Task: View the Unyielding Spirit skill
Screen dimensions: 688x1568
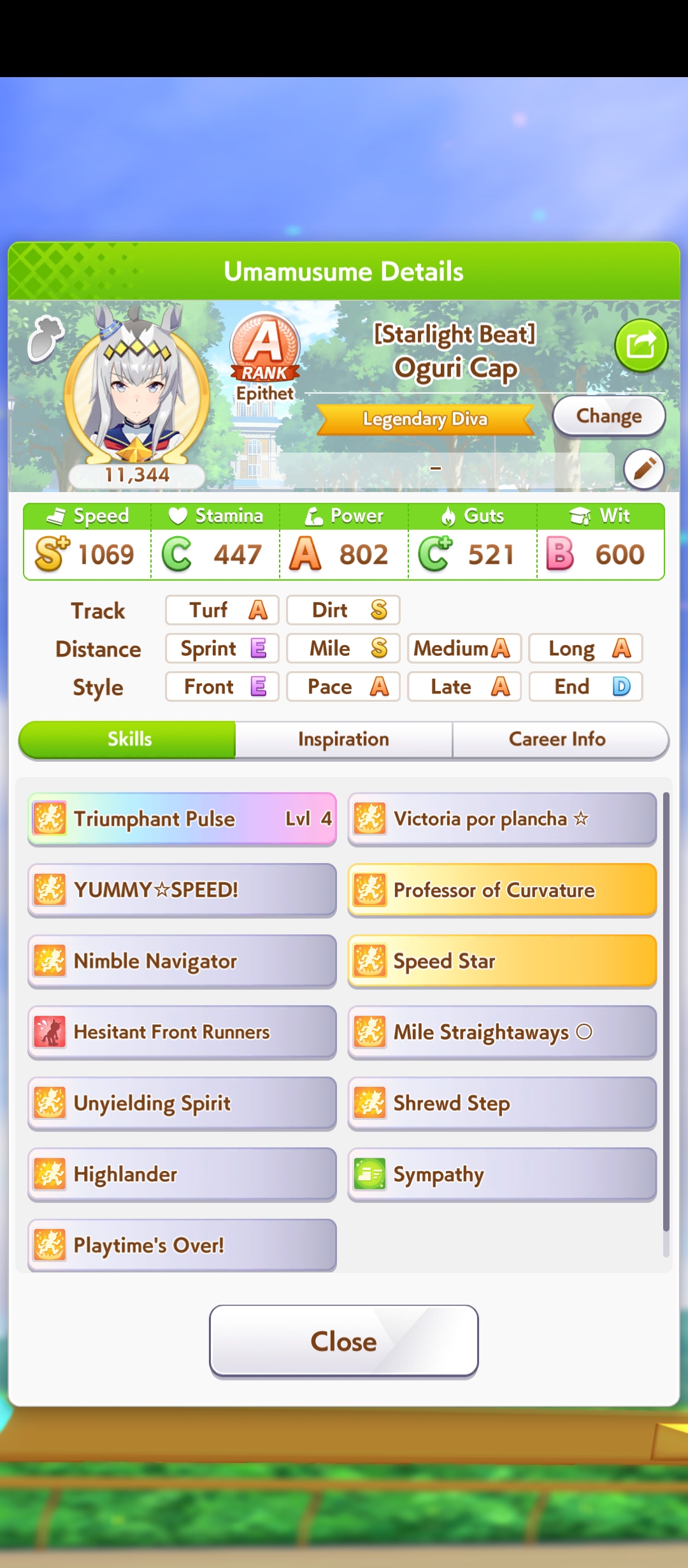Action: coord(182,1103)
